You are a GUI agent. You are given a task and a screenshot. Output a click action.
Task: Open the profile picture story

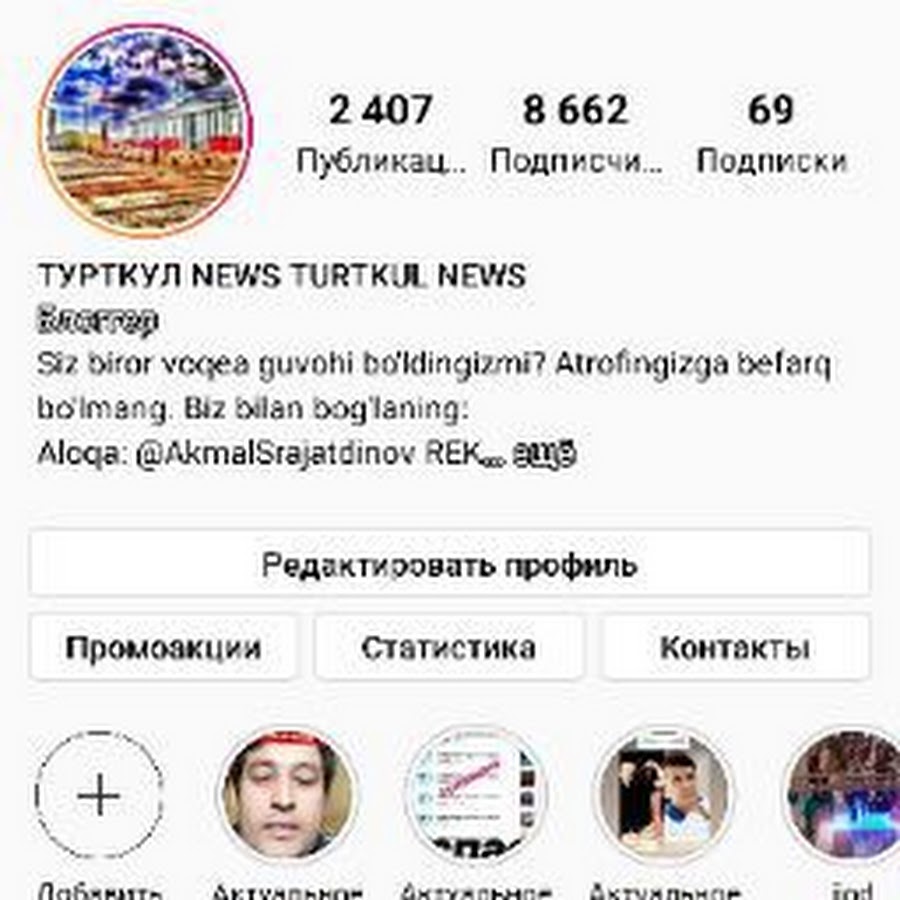point(145,131)
